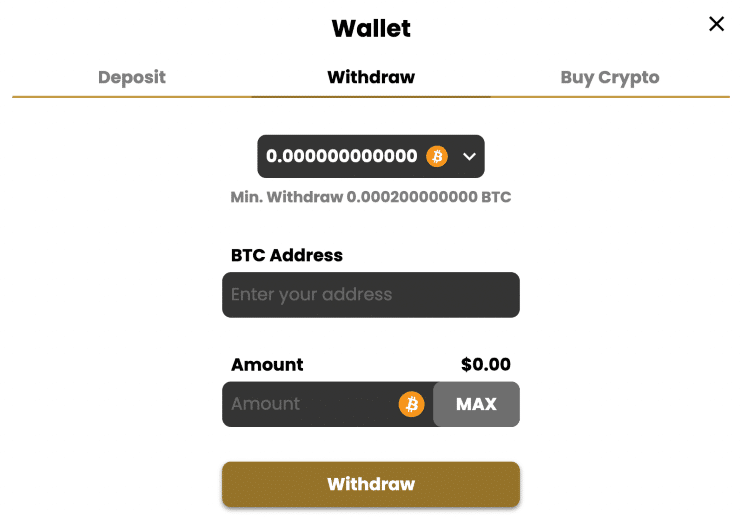The height and width of the screenshot is (525, 740).
Task: Tap the Amount input field
Action: (310, 404)
